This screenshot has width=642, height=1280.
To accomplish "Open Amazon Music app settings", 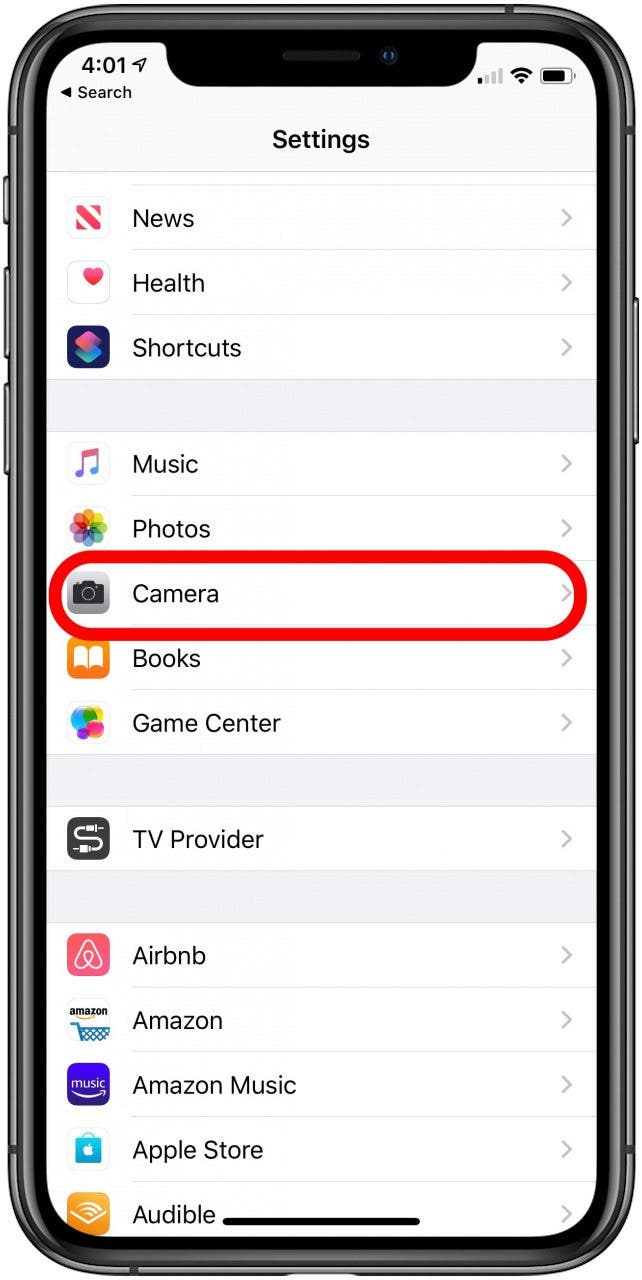I will click(x=321, y=1085).
